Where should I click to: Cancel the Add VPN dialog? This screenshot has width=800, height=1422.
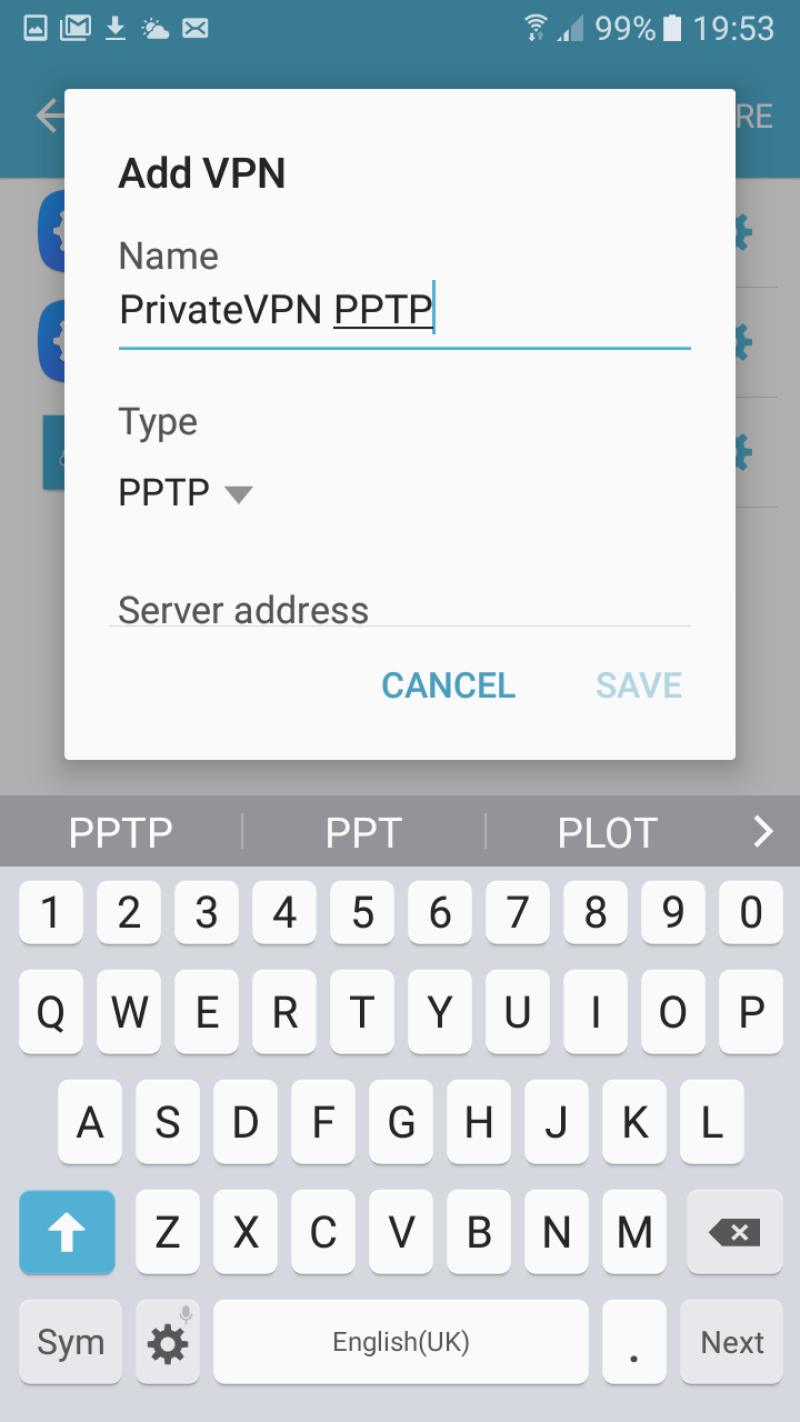tap(448, 686)
